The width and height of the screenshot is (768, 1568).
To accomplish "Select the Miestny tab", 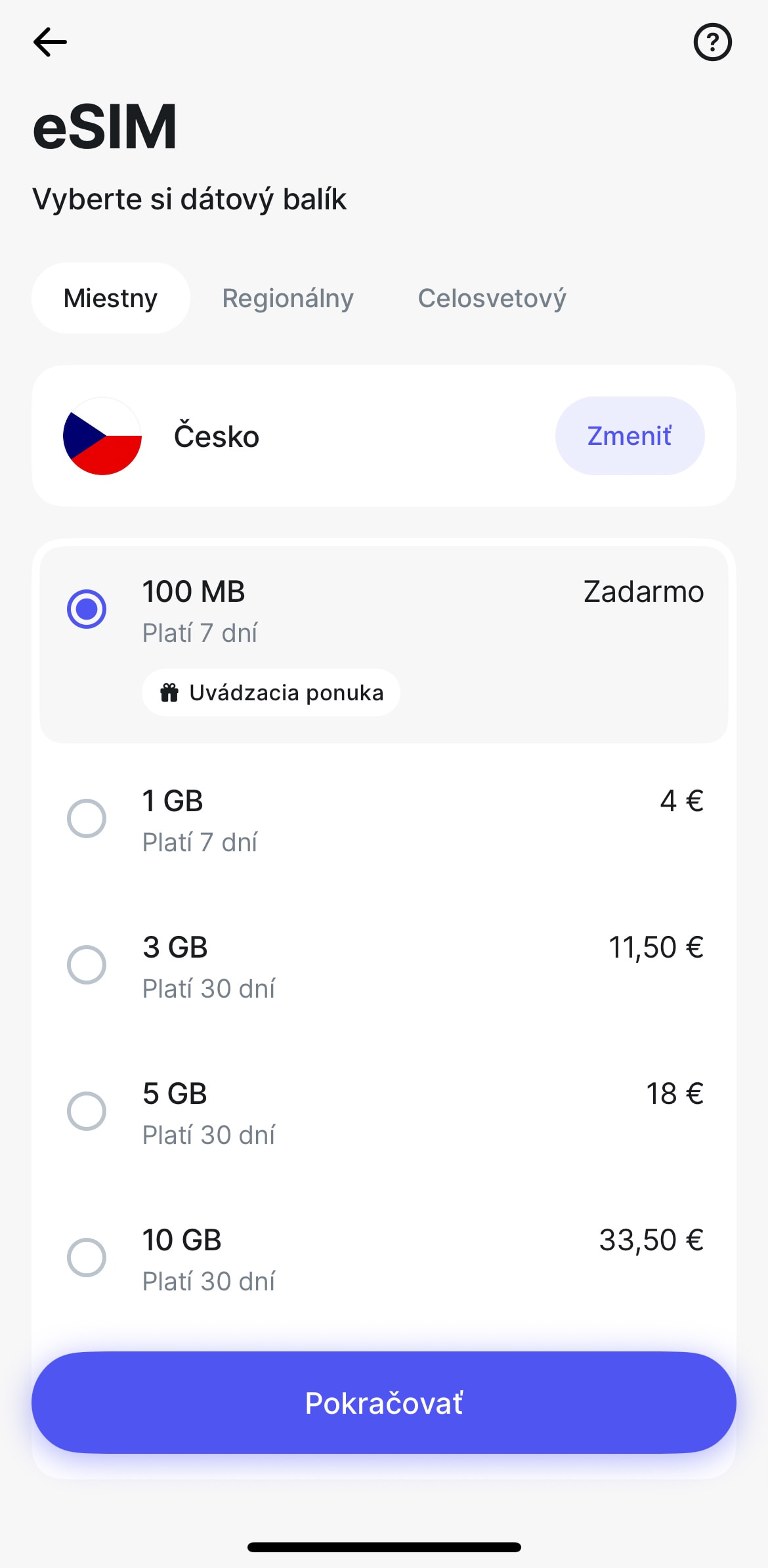I will [x=111, y=298].
